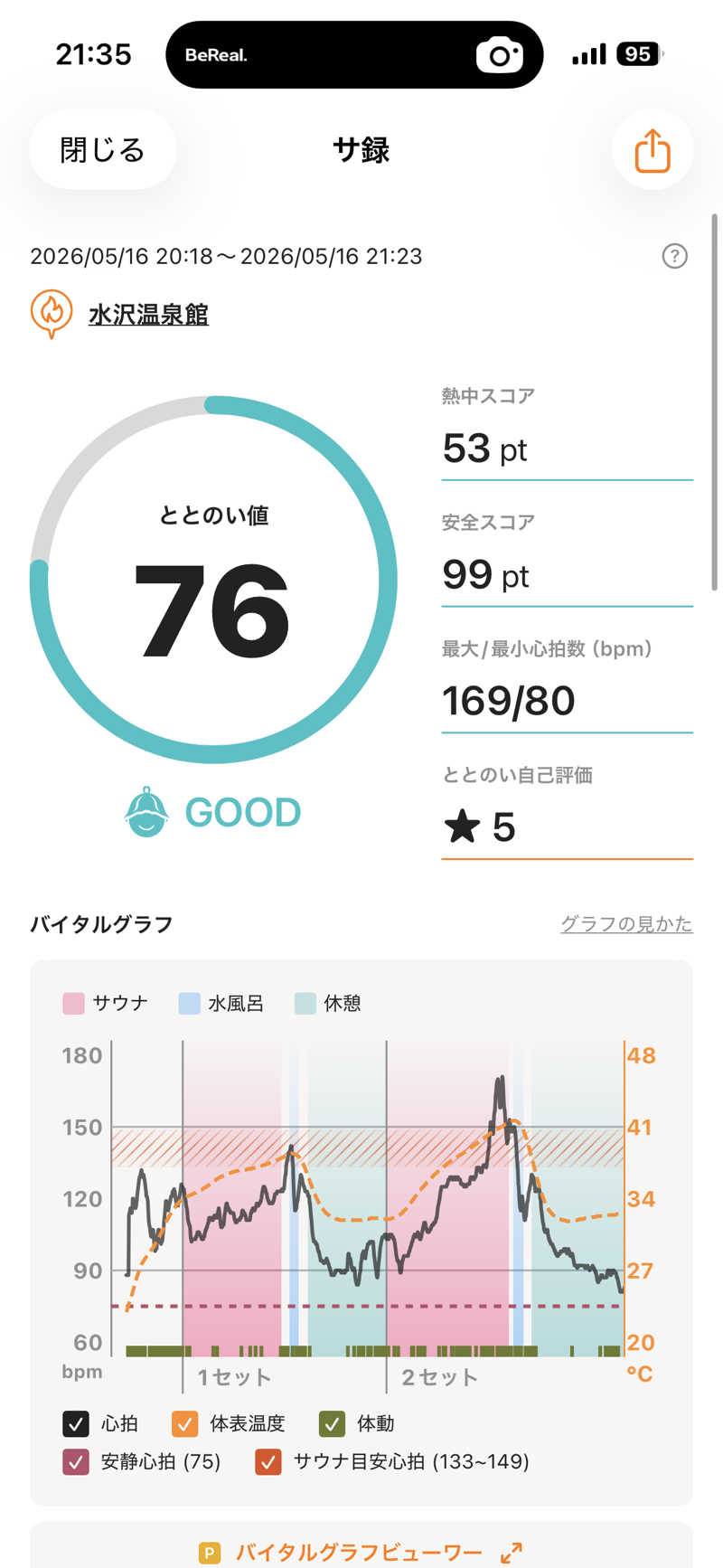Screen dimensions: 723x1568
Task: Open the バイタルグラフビューワー button
Action: [x=361, y=1552]
